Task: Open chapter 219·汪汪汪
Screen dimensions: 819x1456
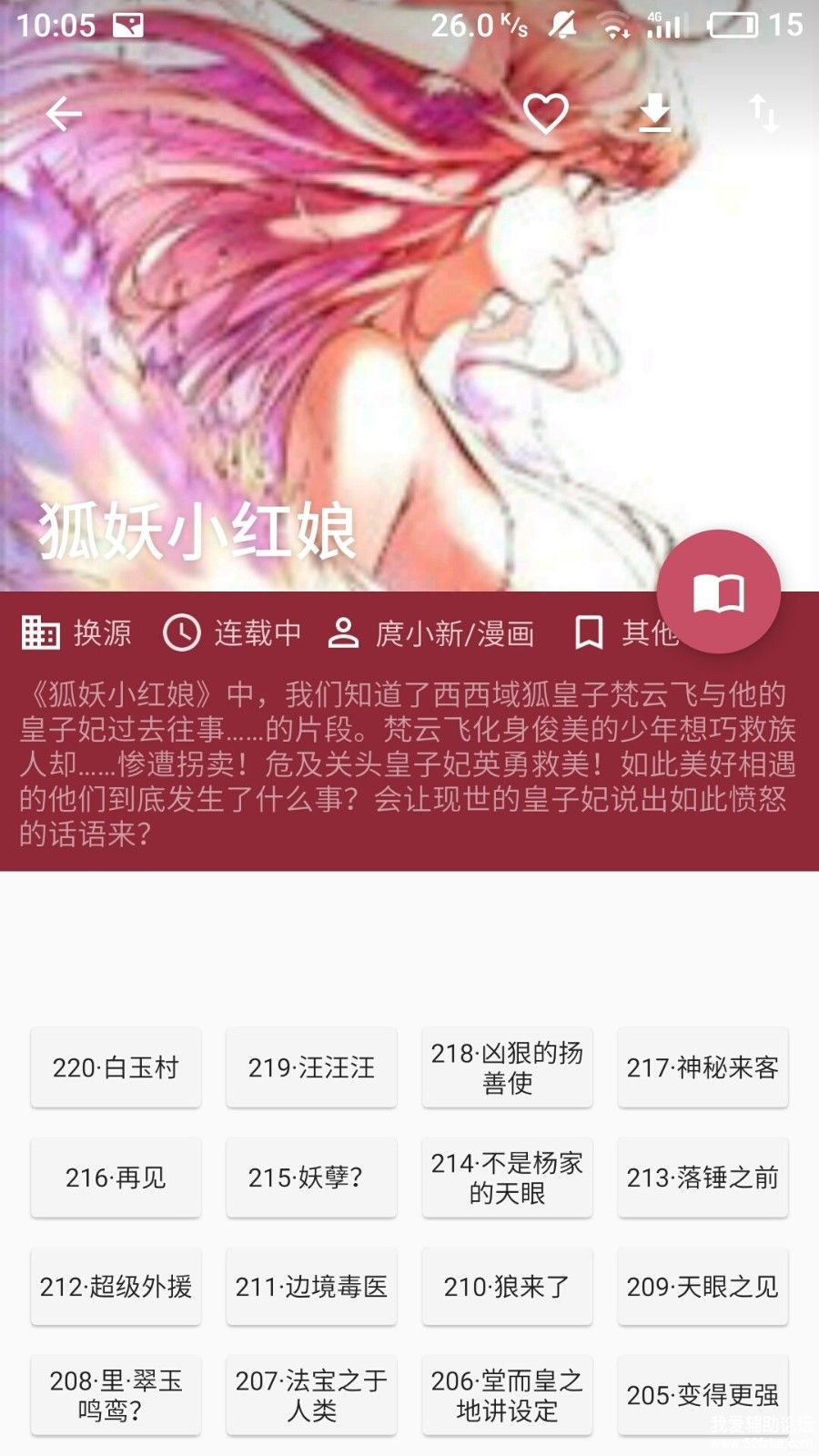Action: [x=311, y=1067]
